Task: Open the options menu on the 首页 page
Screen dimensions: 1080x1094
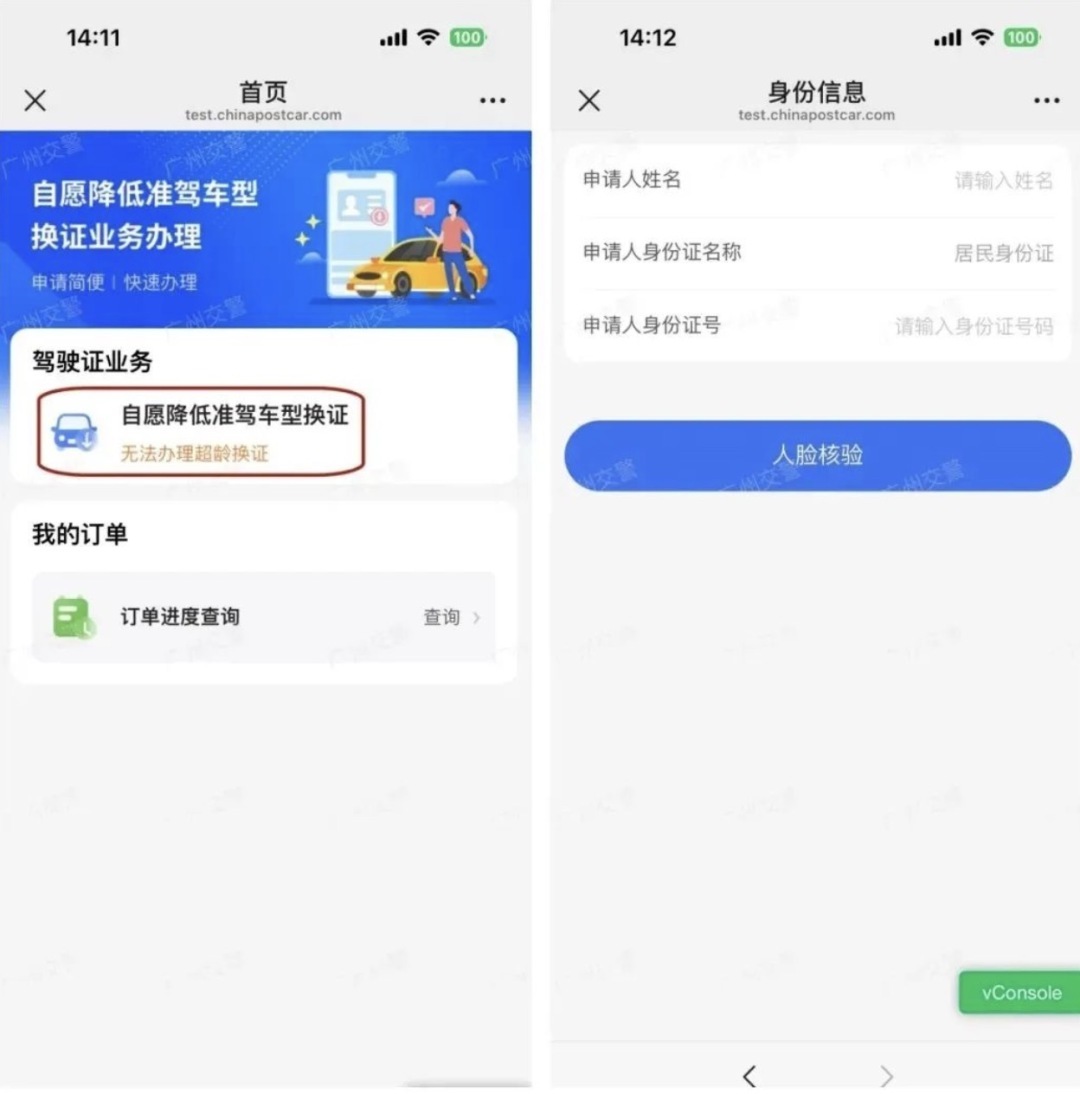Action: (x=492, y=100)
